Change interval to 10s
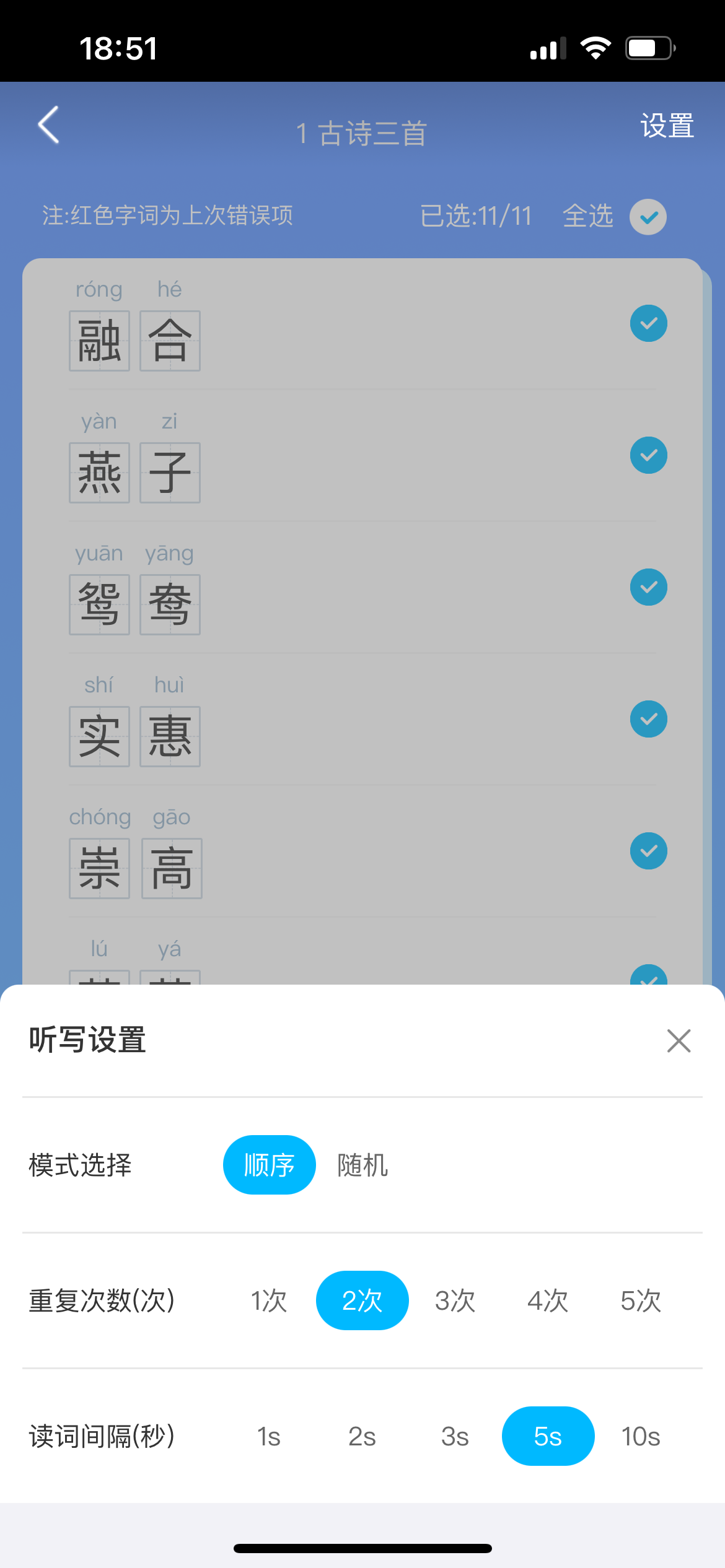The image size is (725, 1568). pyautogui.click(x=641, y=1436)
